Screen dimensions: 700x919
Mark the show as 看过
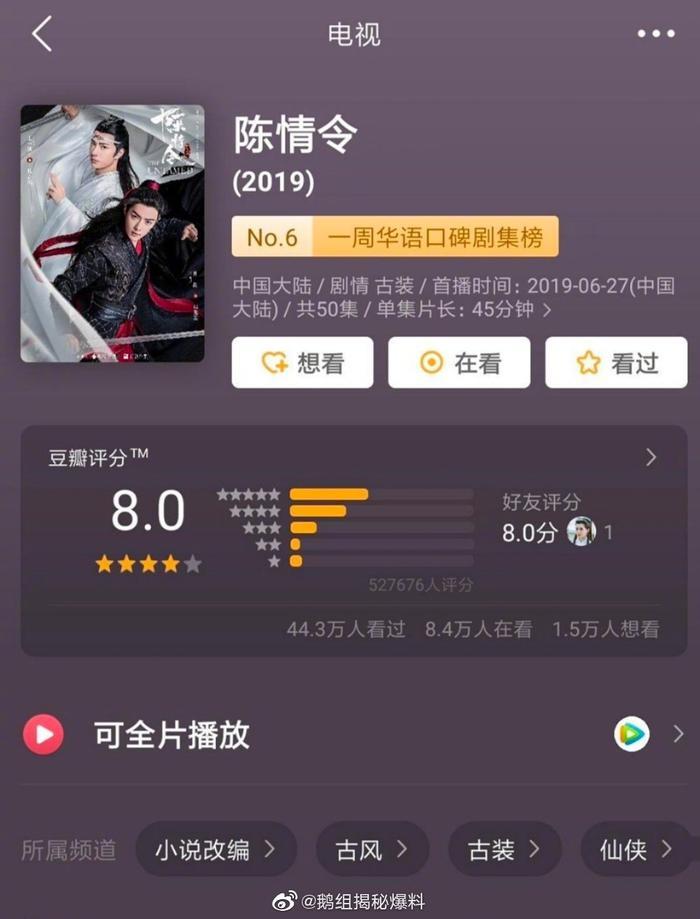point(616,362)
